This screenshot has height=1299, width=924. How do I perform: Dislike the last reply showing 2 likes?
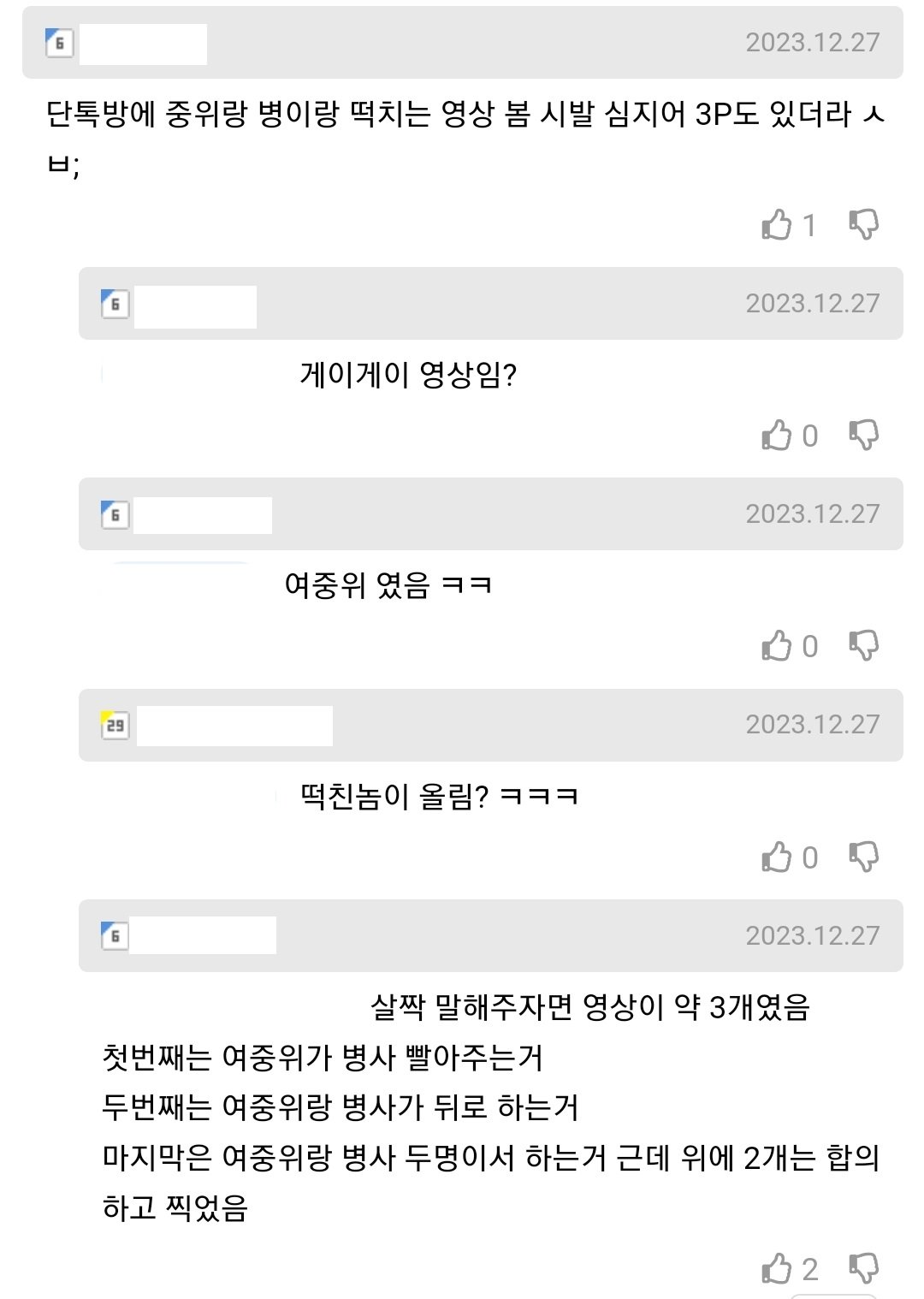(863, 1268)
